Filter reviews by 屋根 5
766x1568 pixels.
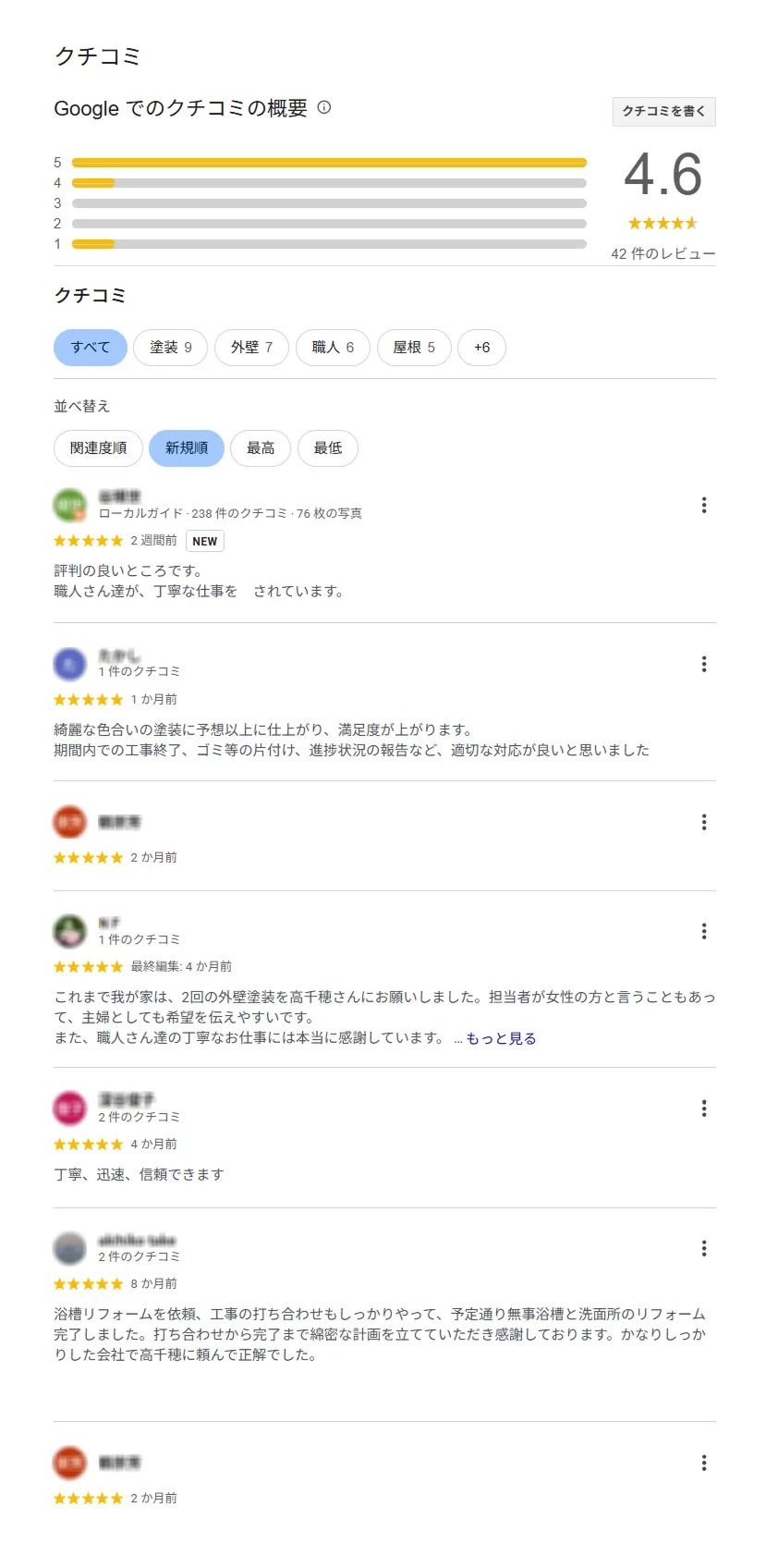pos(414,348)
